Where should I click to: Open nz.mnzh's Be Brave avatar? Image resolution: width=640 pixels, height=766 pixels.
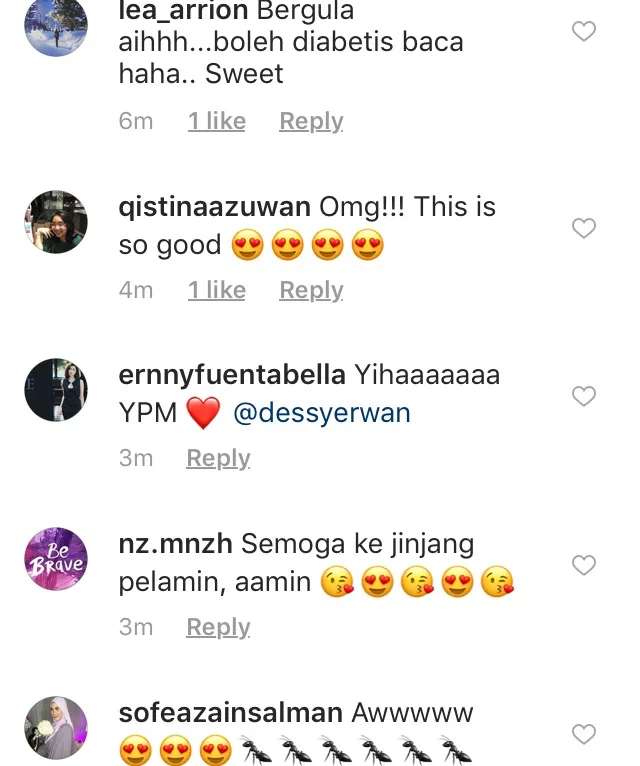[56, 560]
